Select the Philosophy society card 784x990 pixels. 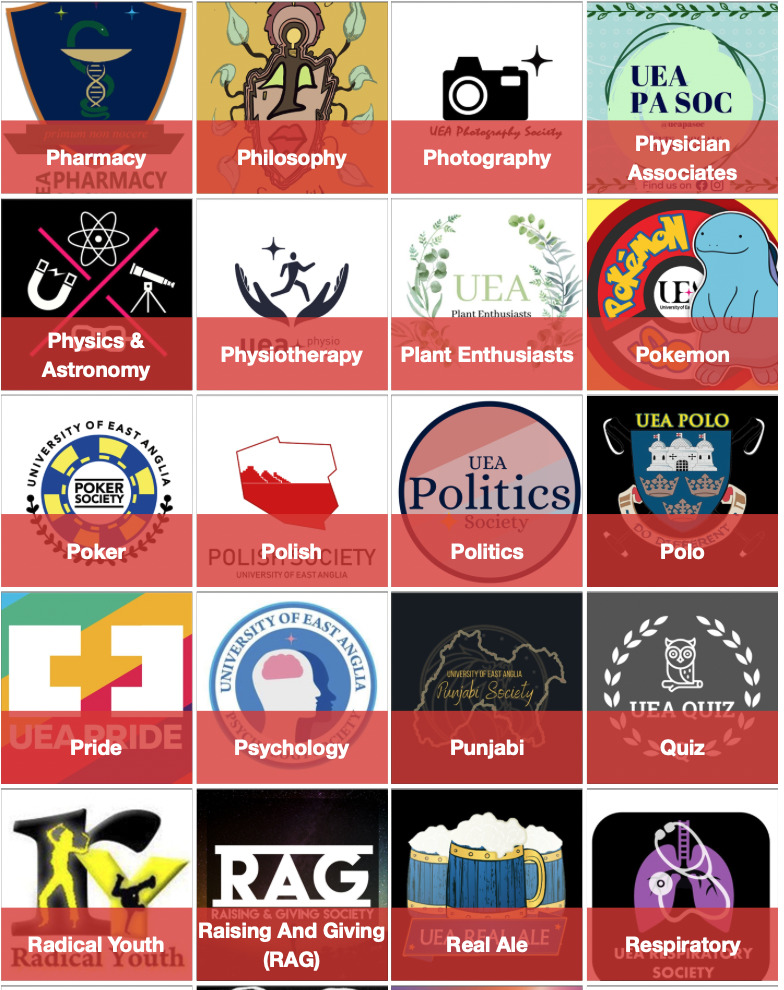[x=291, y=98]
